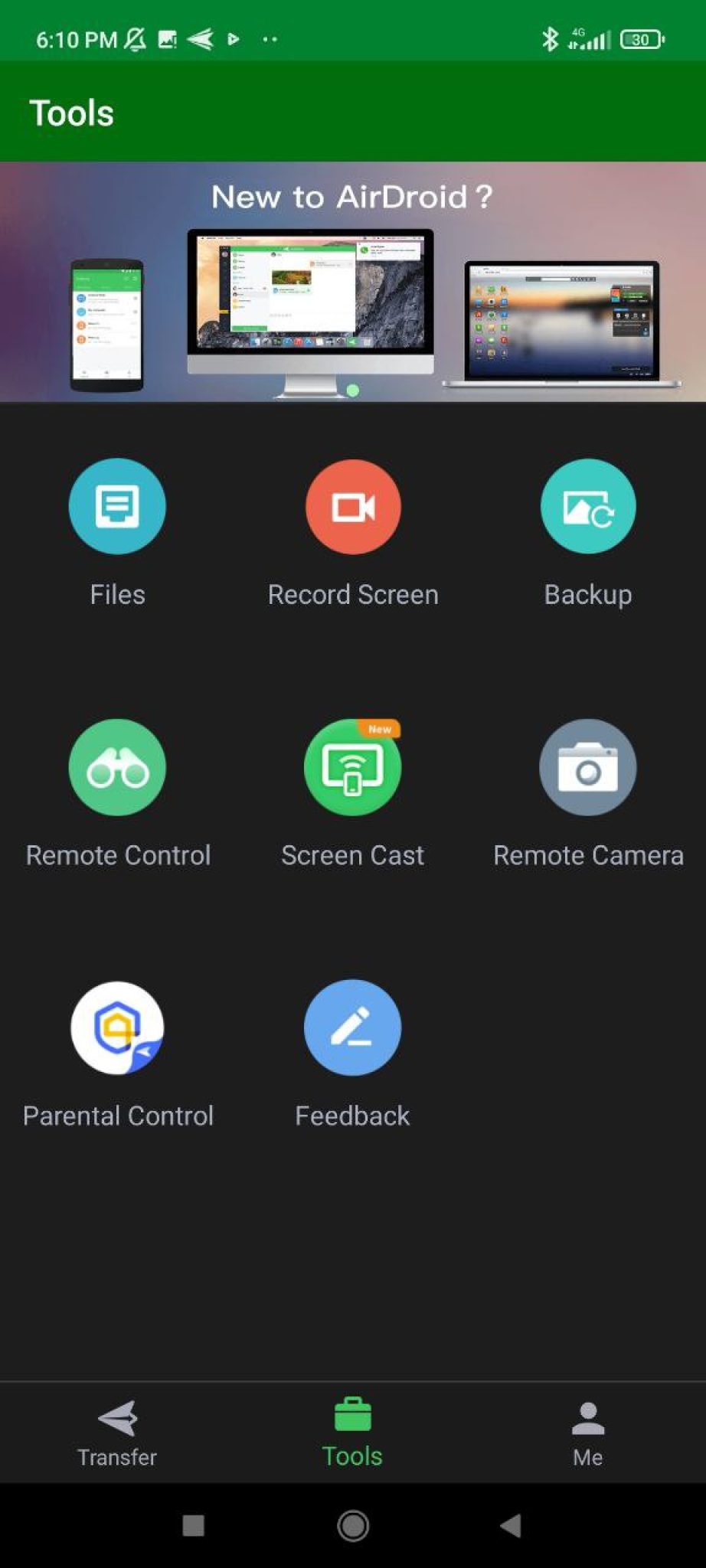Open the New to AirDroid banner
The height and width of the screenshot is (1568, 706).
tap(352, 279)
